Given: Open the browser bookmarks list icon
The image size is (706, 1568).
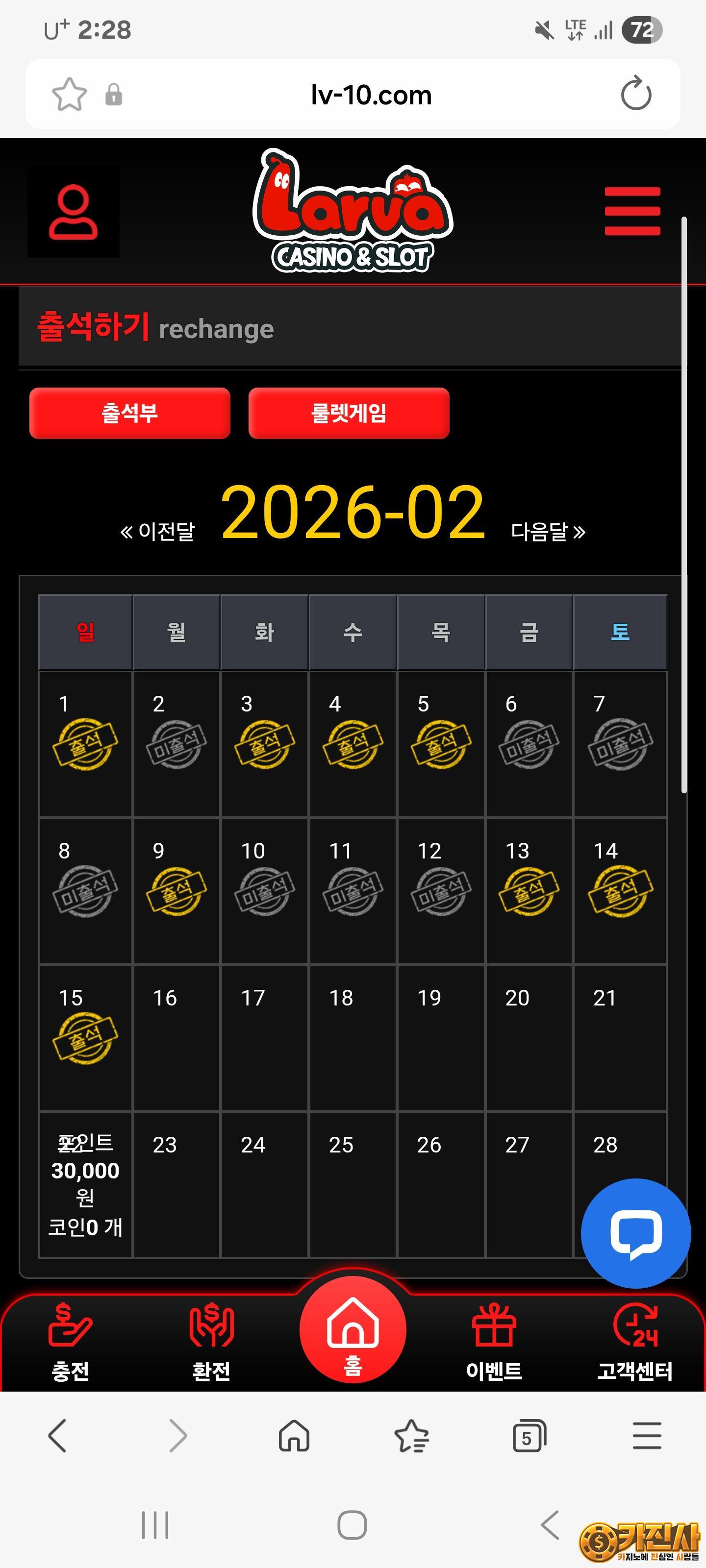Looking at the screenshot, I should 411,1436.
